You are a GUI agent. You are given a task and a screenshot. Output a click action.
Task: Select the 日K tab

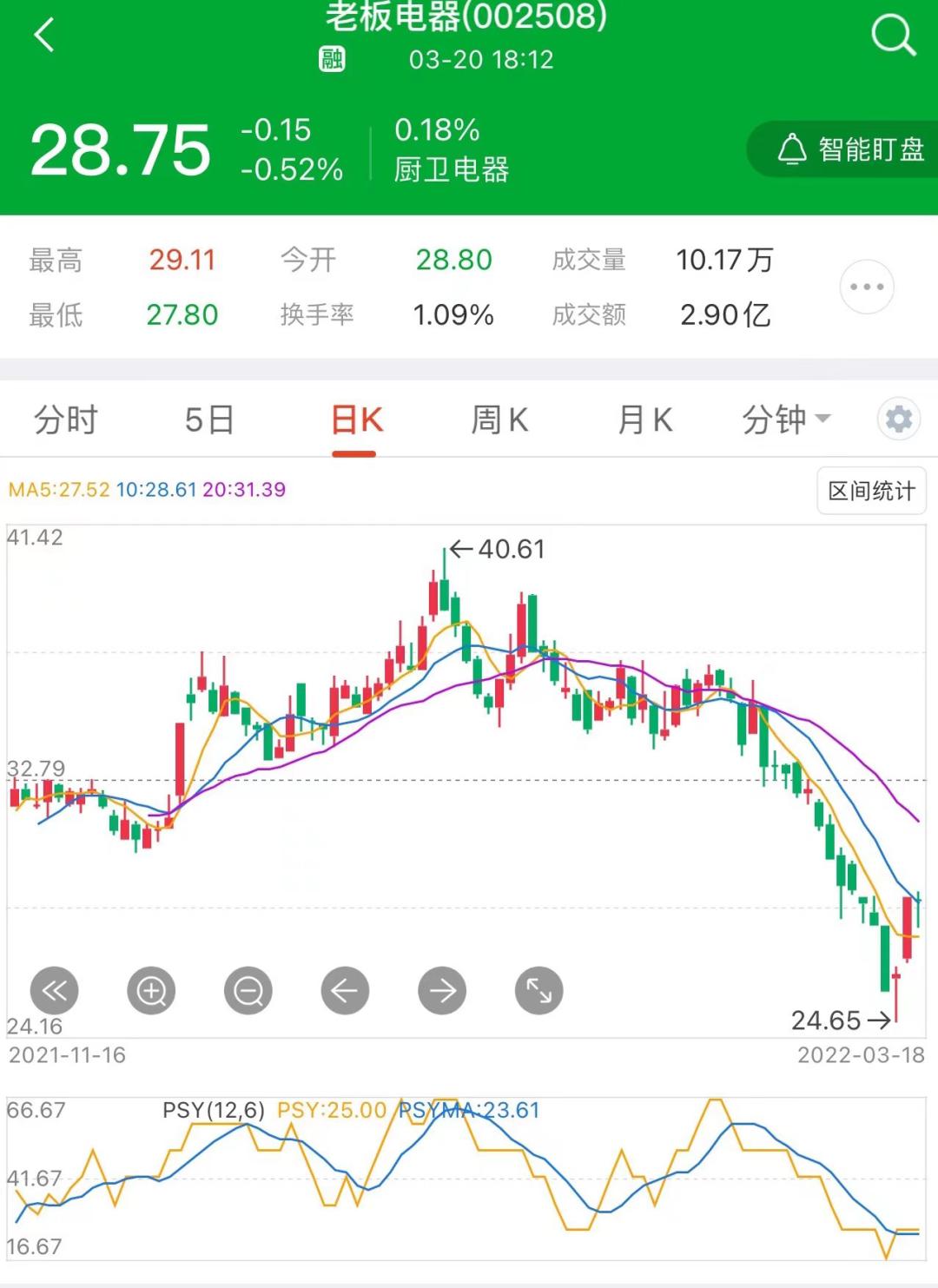[356, 420]
